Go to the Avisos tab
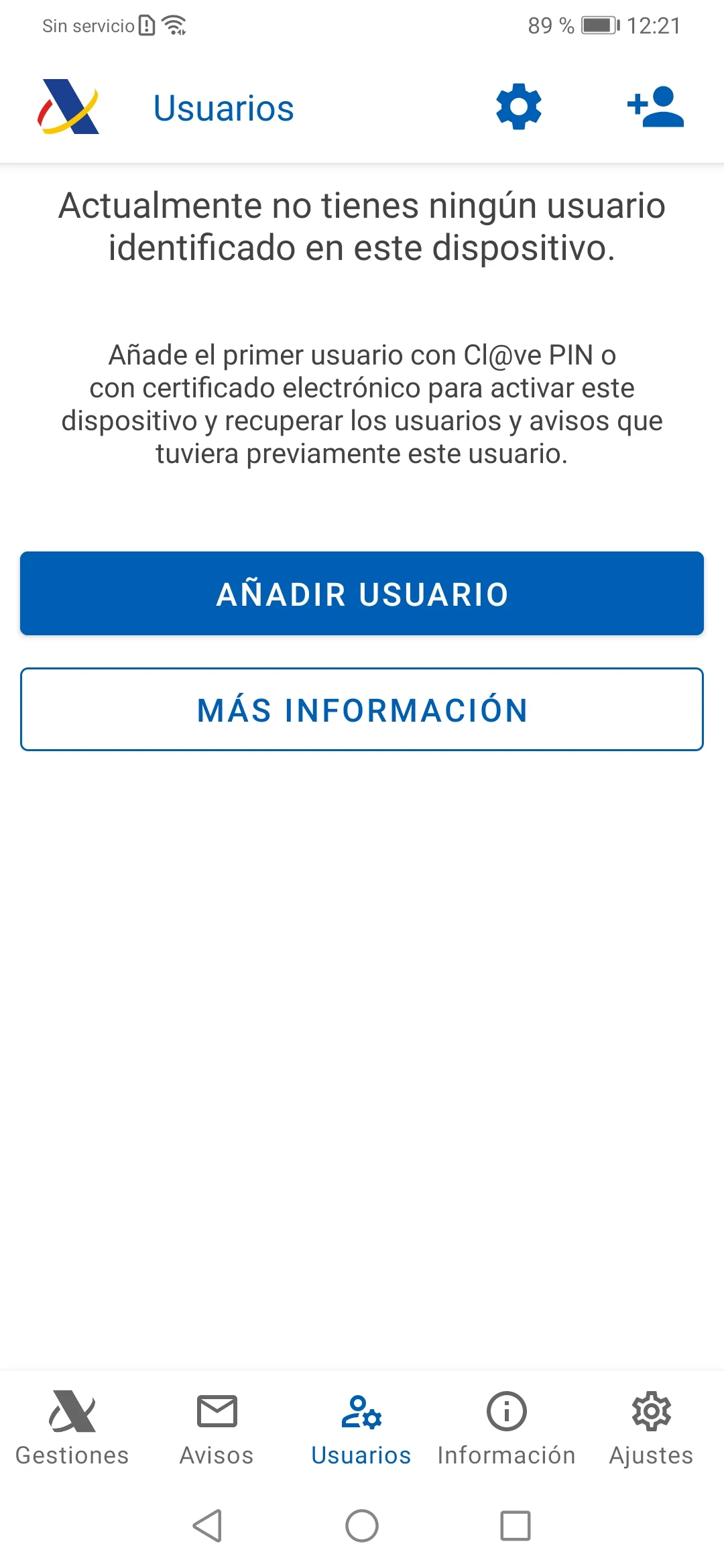Viewport: 724px width, 1568px height. (217, 1427)
